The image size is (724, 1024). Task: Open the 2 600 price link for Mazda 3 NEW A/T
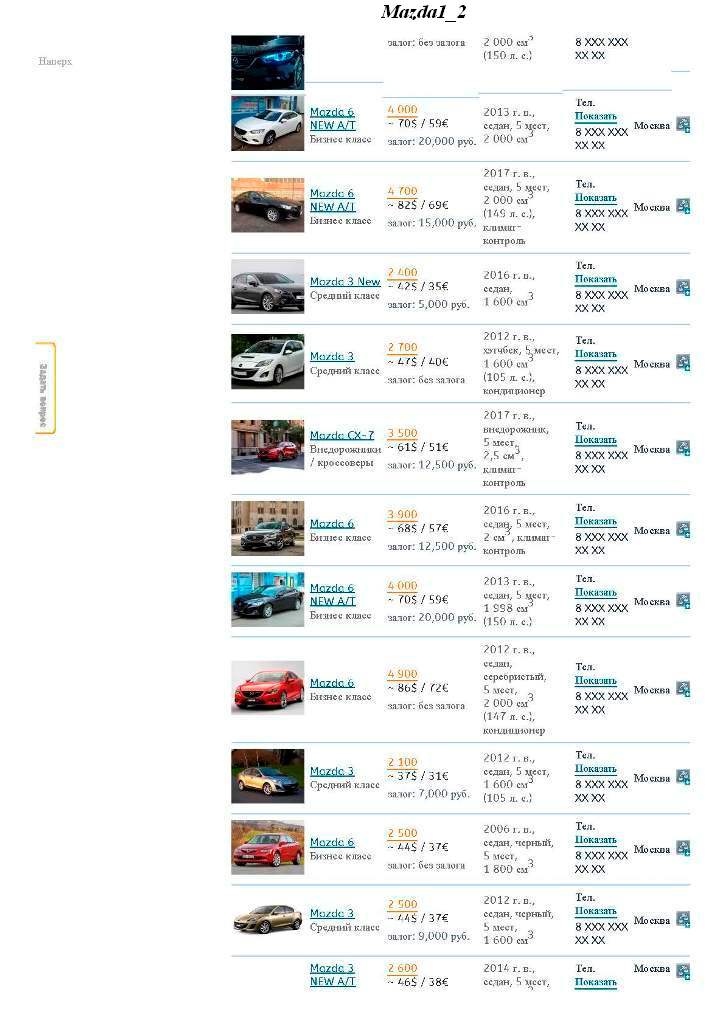click(402, 968)
